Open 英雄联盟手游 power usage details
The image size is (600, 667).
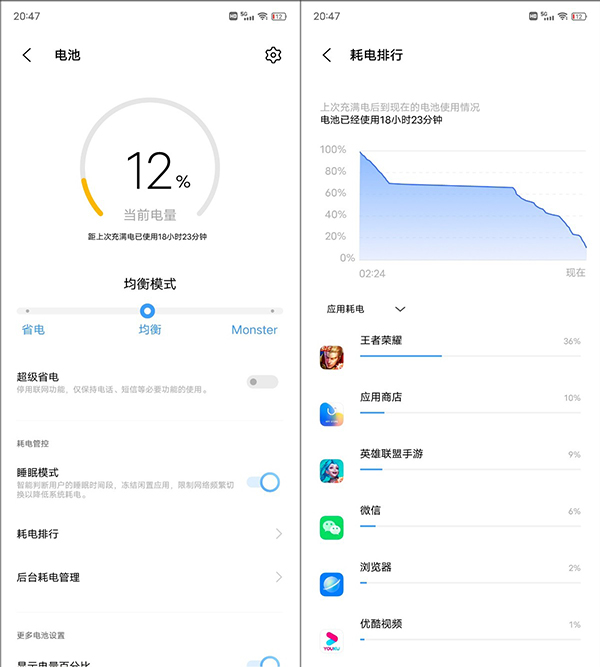pyautogui.click(x=450, y=461)
